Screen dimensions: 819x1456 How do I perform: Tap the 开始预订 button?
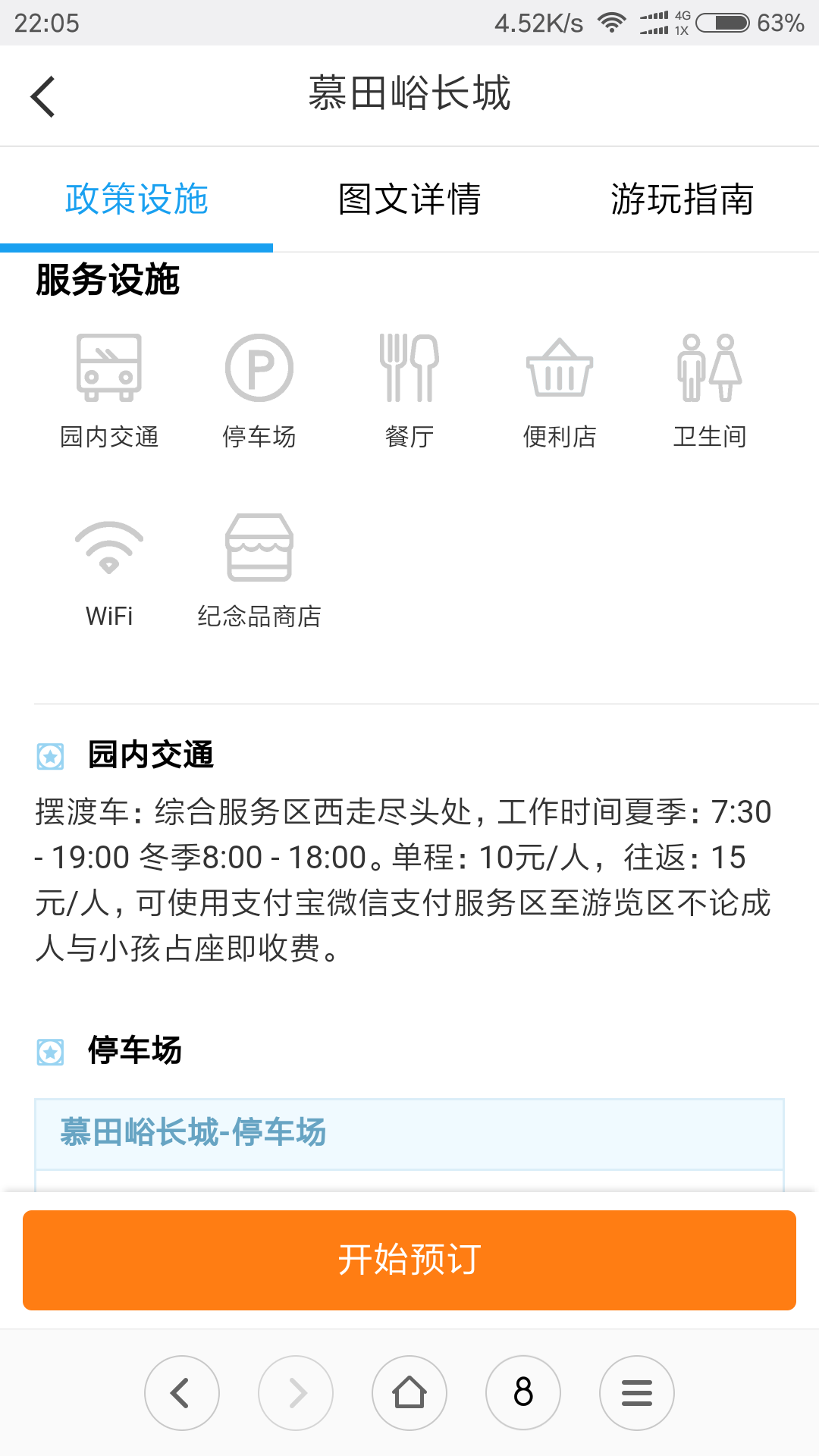coord(409,1260)
